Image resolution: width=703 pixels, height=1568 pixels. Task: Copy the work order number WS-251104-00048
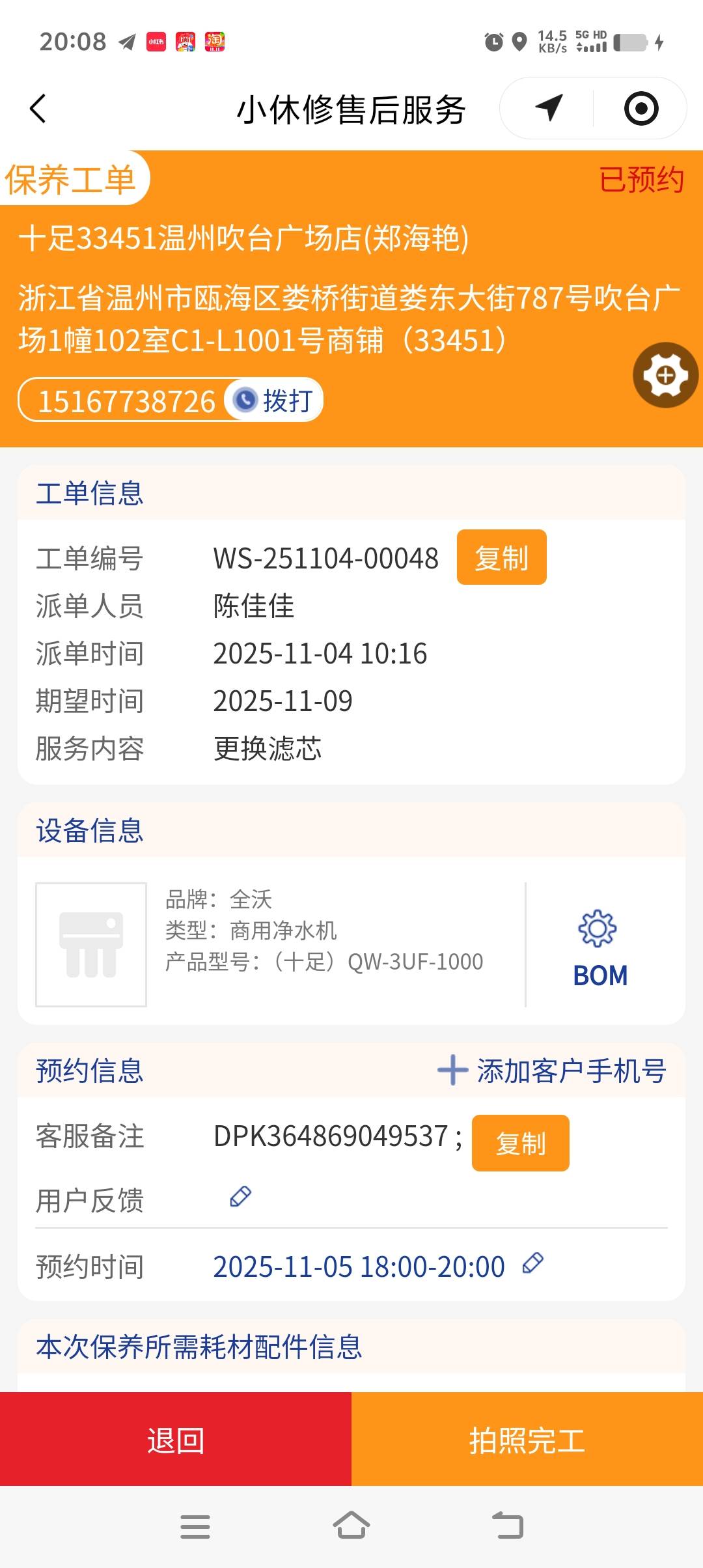[501, 557]
